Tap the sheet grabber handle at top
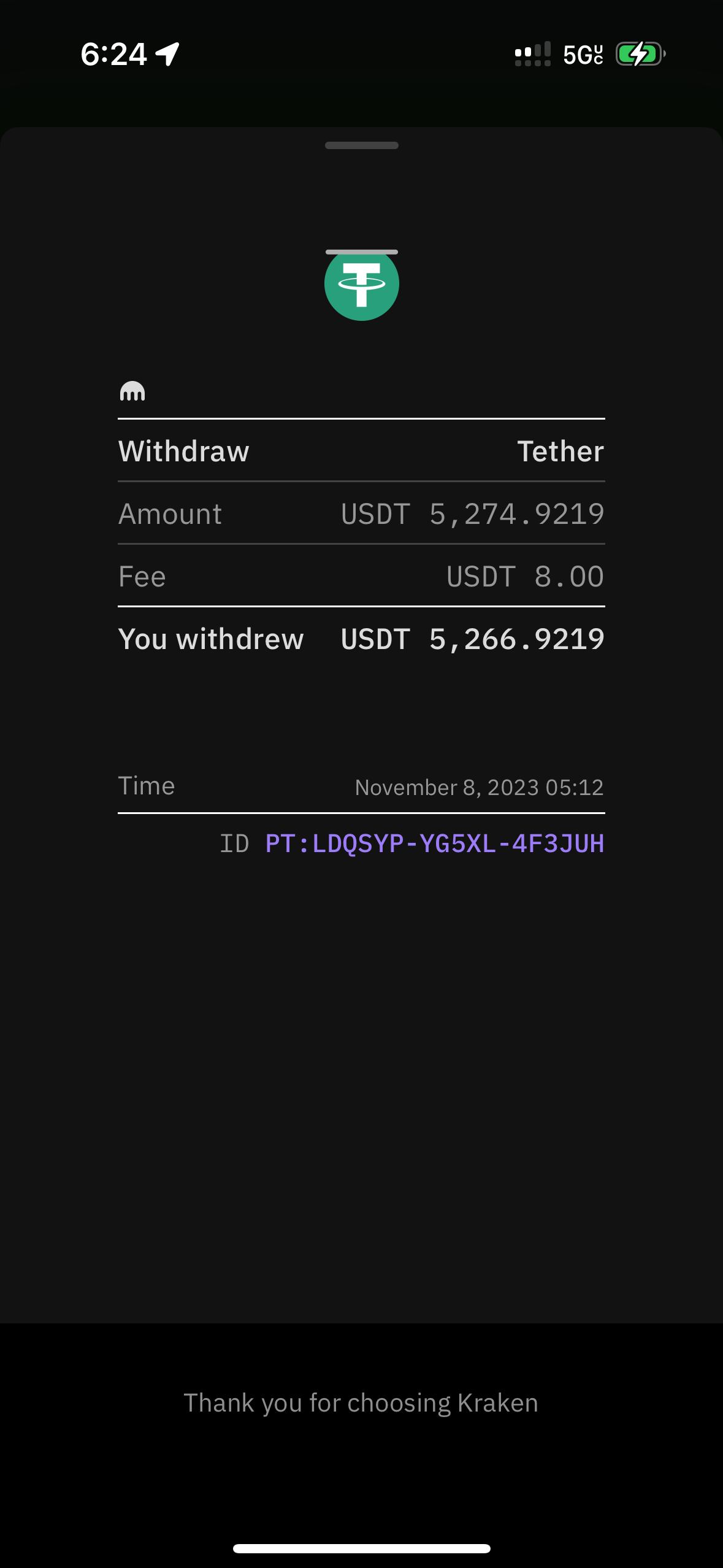Image resolution: width=723 pixels, height=1568 pixels. click(x=362, y=145)
